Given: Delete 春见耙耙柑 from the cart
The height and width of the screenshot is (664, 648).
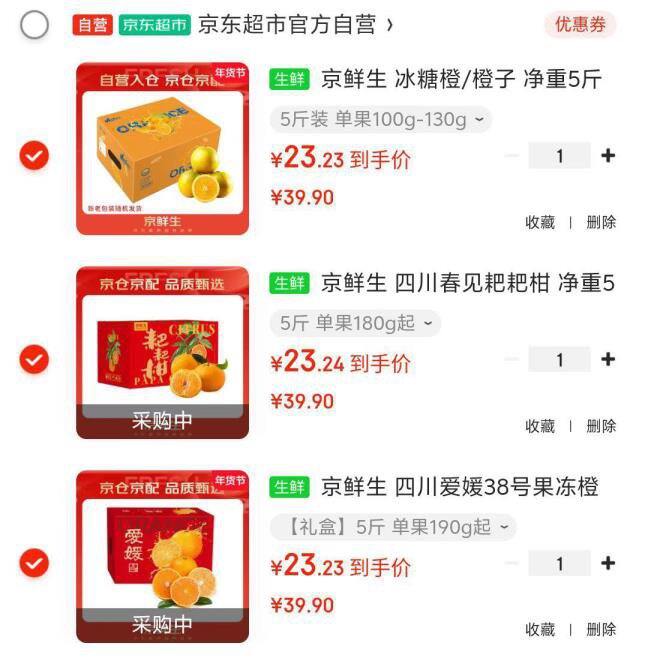Looking at the screenshot, I should pyautogui.click(x=601, y=426).
